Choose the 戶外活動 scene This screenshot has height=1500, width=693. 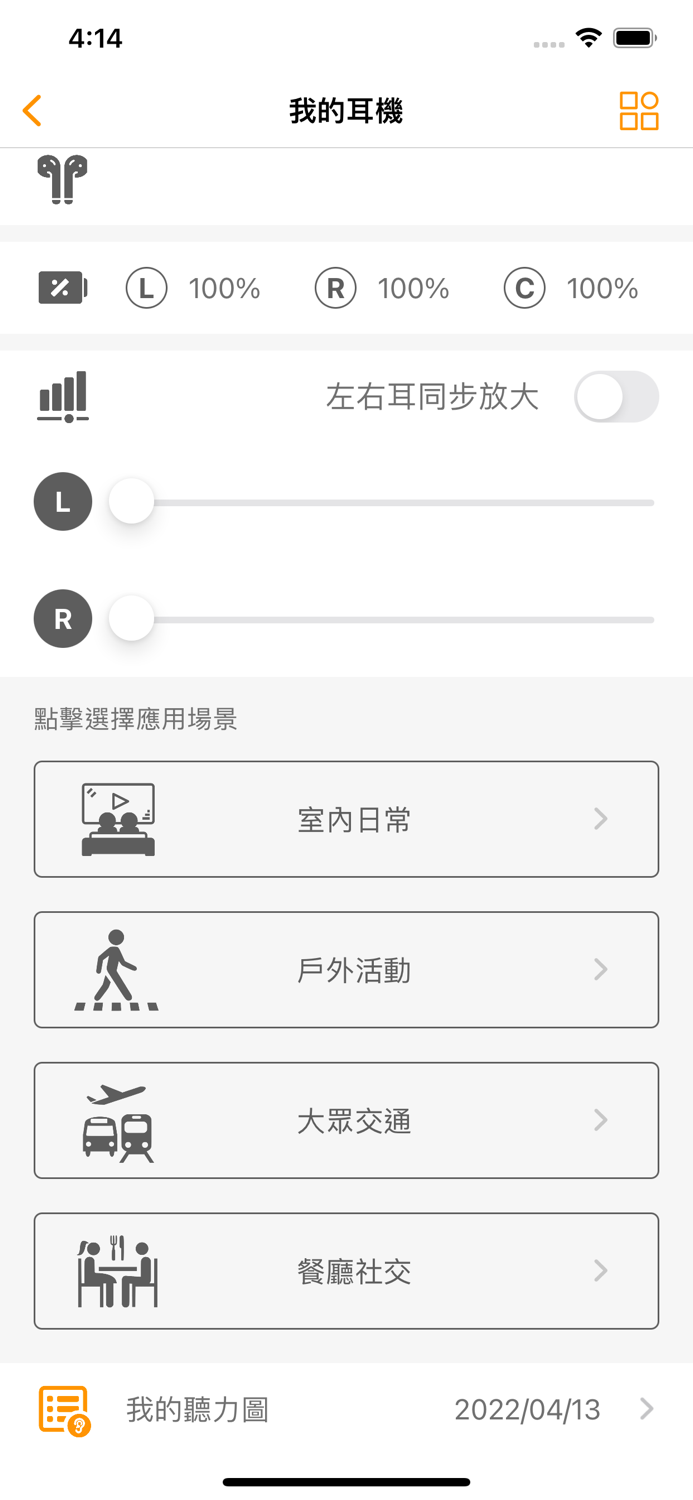346,970
